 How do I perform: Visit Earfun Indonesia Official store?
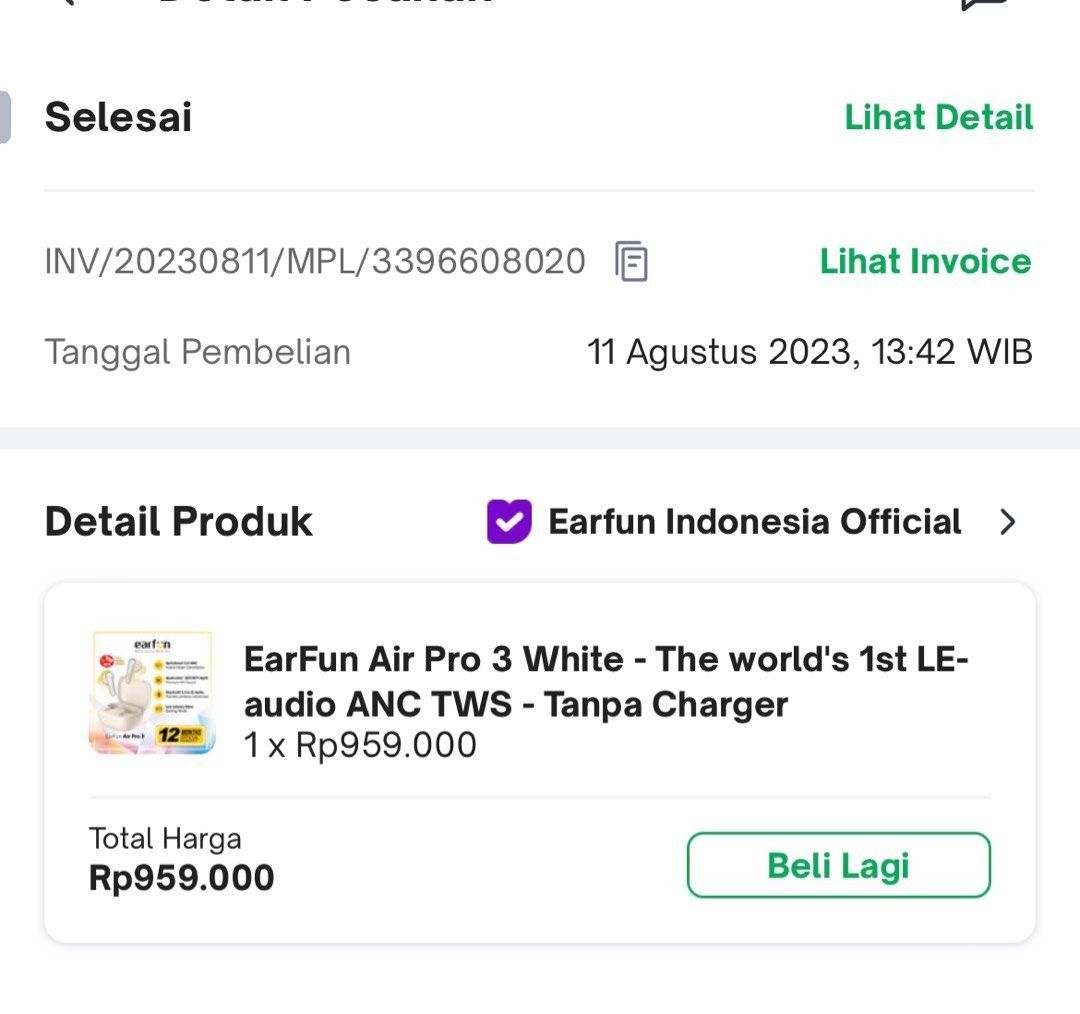(x=754, y=522)
